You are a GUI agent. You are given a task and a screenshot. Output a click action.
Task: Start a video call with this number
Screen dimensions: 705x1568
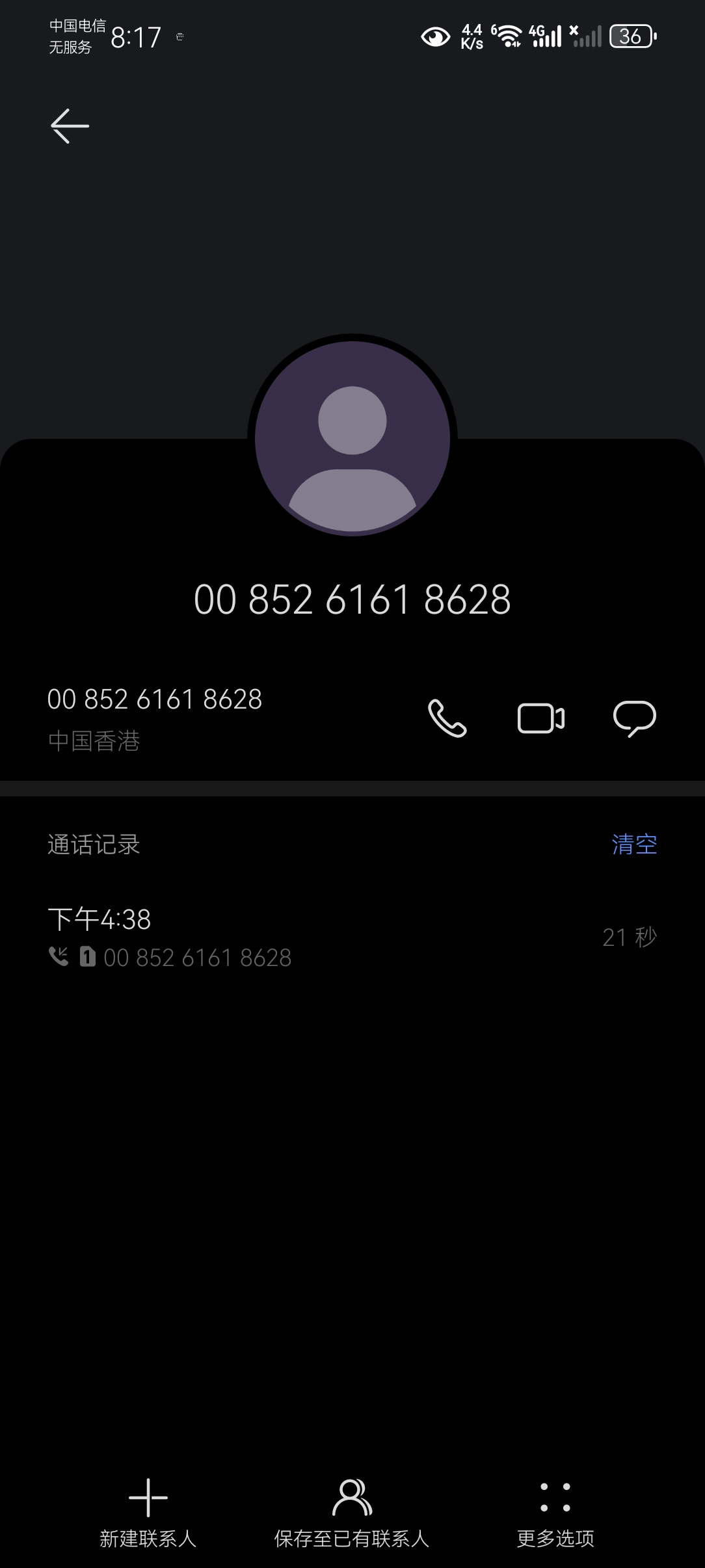(540, 718)
